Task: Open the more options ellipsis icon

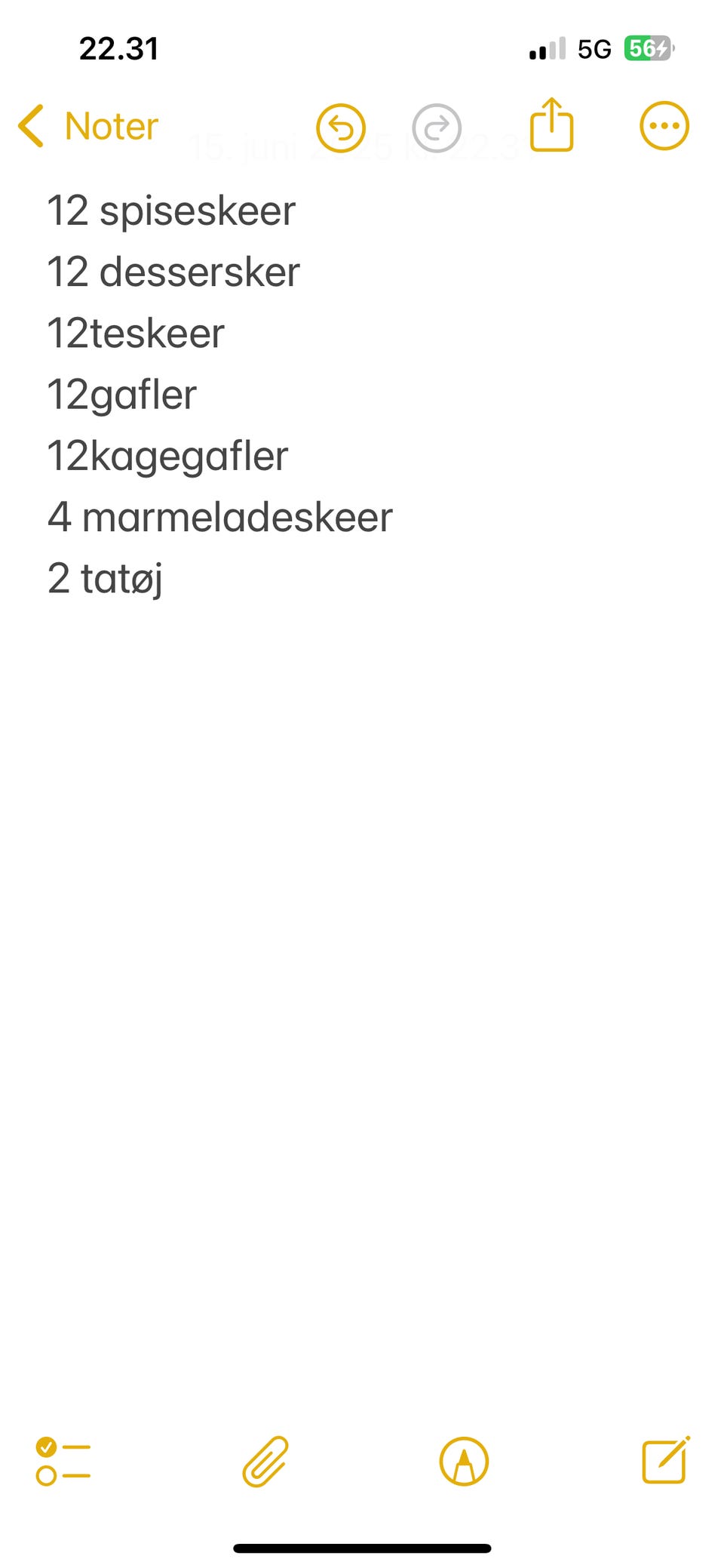Action: (x=664, y=126)
